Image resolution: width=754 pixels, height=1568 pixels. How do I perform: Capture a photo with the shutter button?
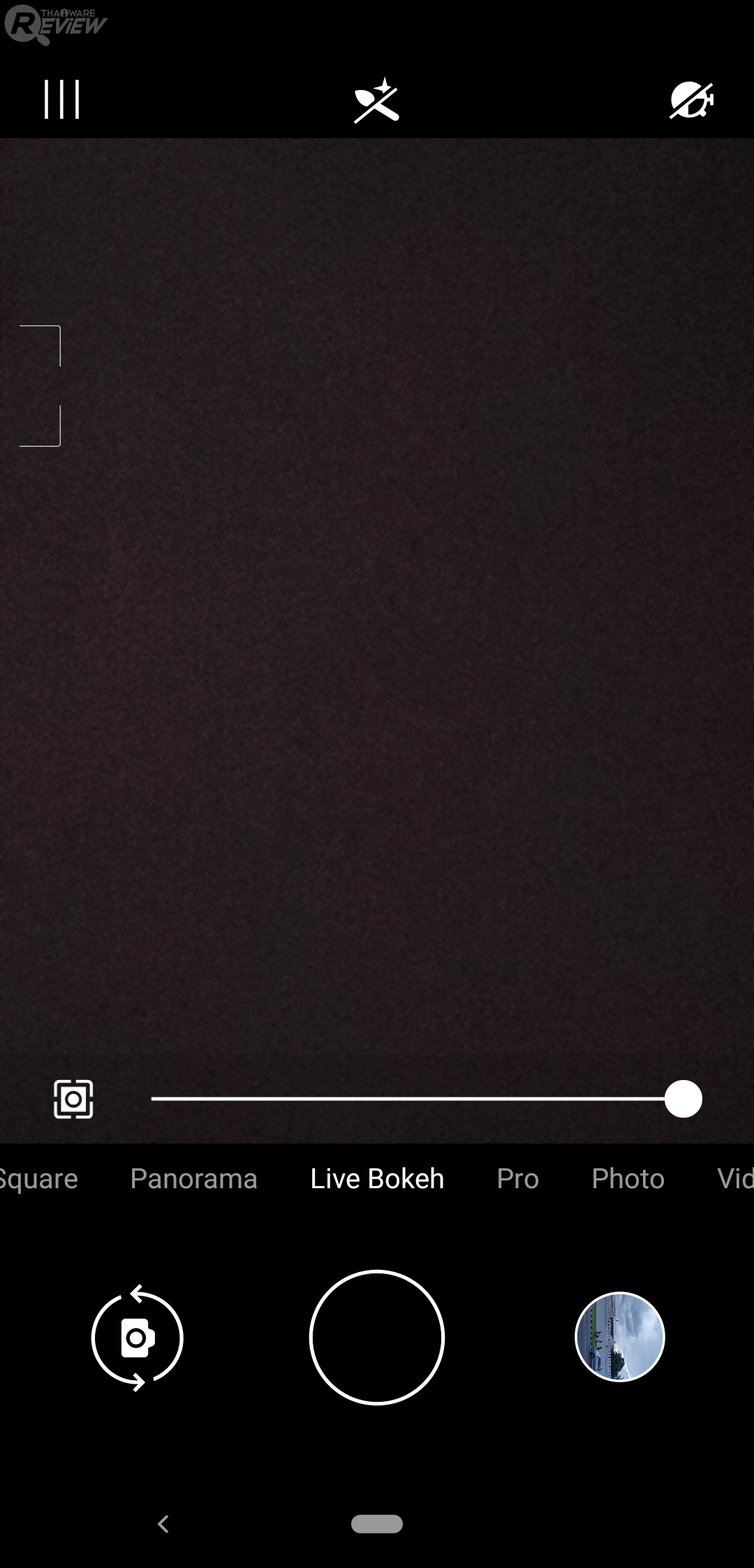(377, 1337)
